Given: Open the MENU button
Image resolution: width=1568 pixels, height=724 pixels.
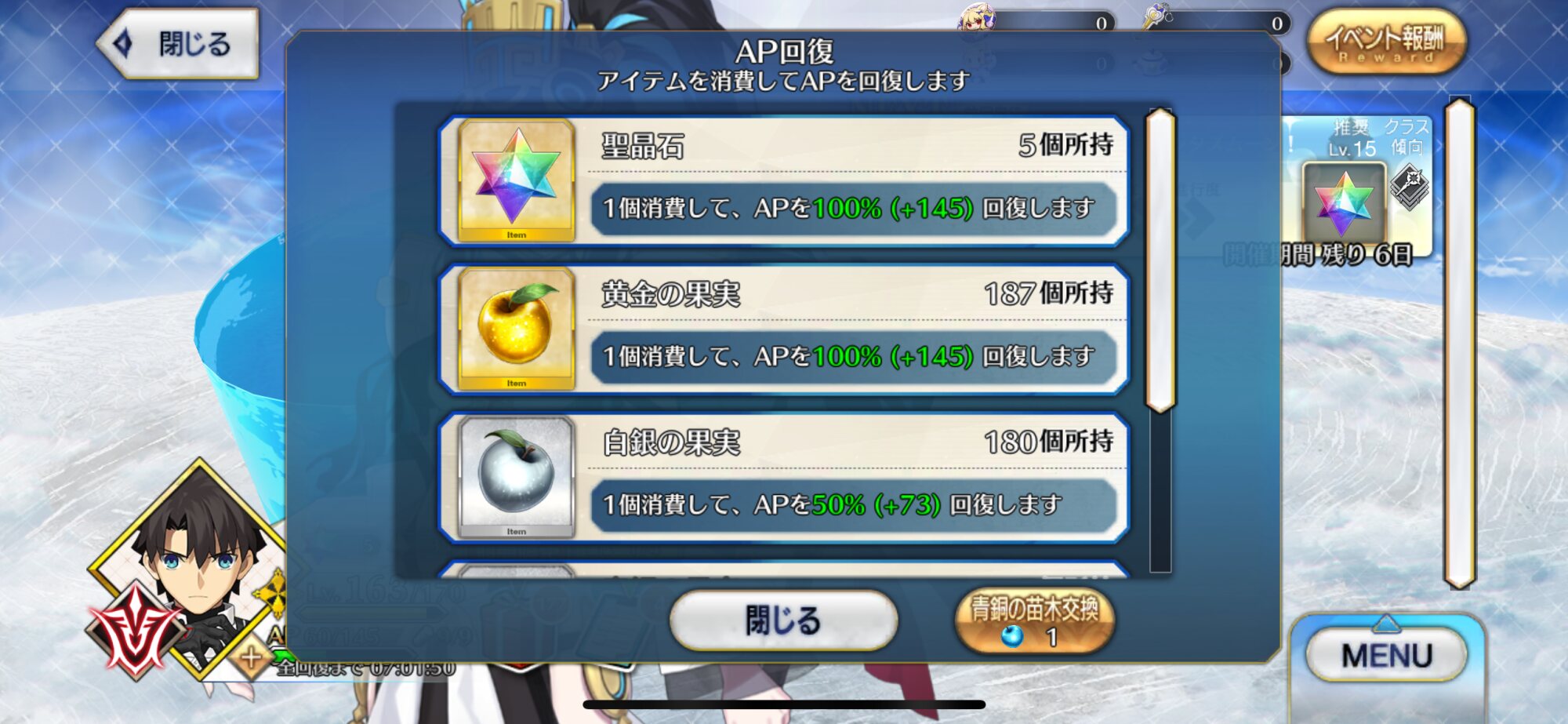Looking at the screenshot, I should 1386,655.
